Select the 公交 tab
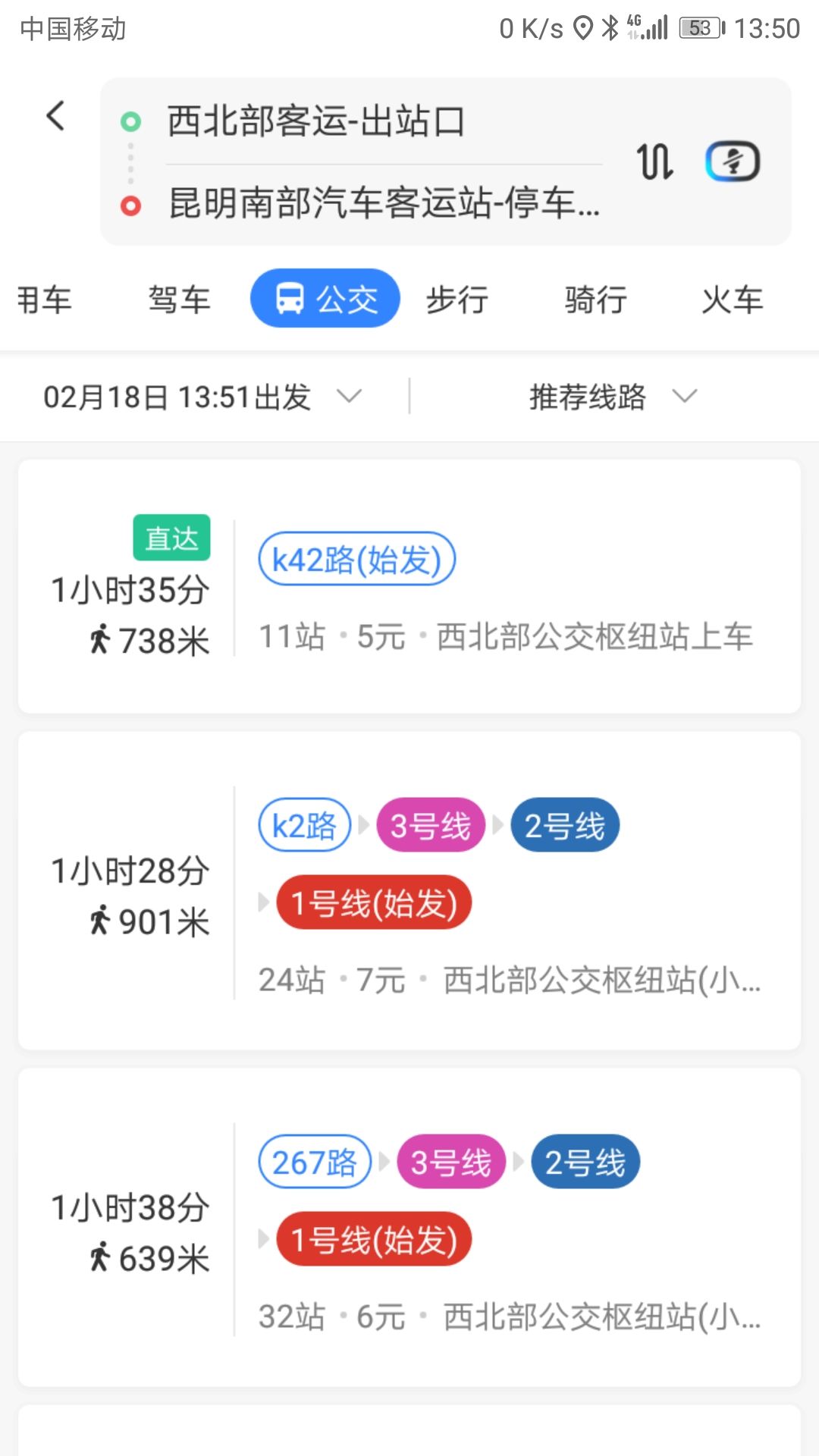 [x=325, y=299]
